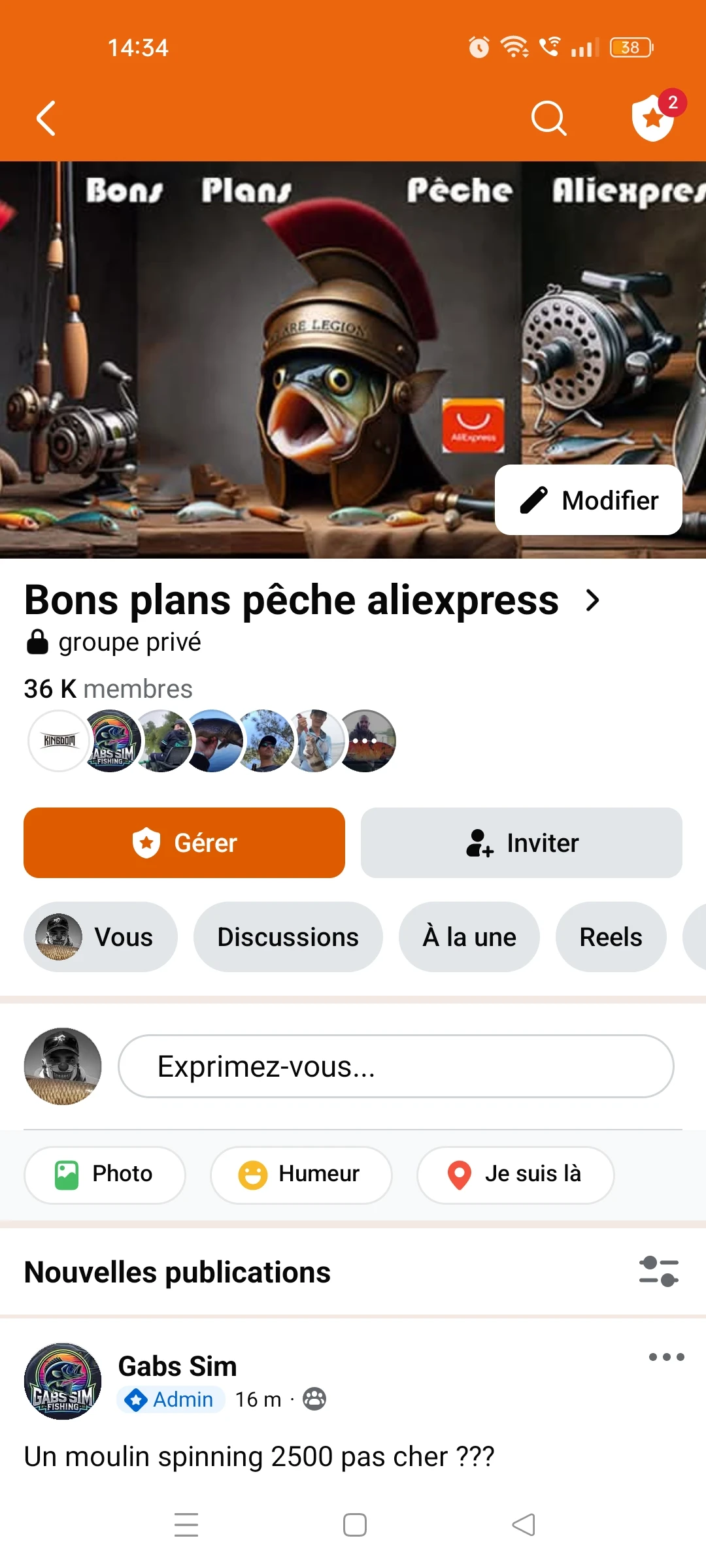This screenshot has height=1568, width=706.
Task: Add a Photo to a post
Action: (105, 1175)
